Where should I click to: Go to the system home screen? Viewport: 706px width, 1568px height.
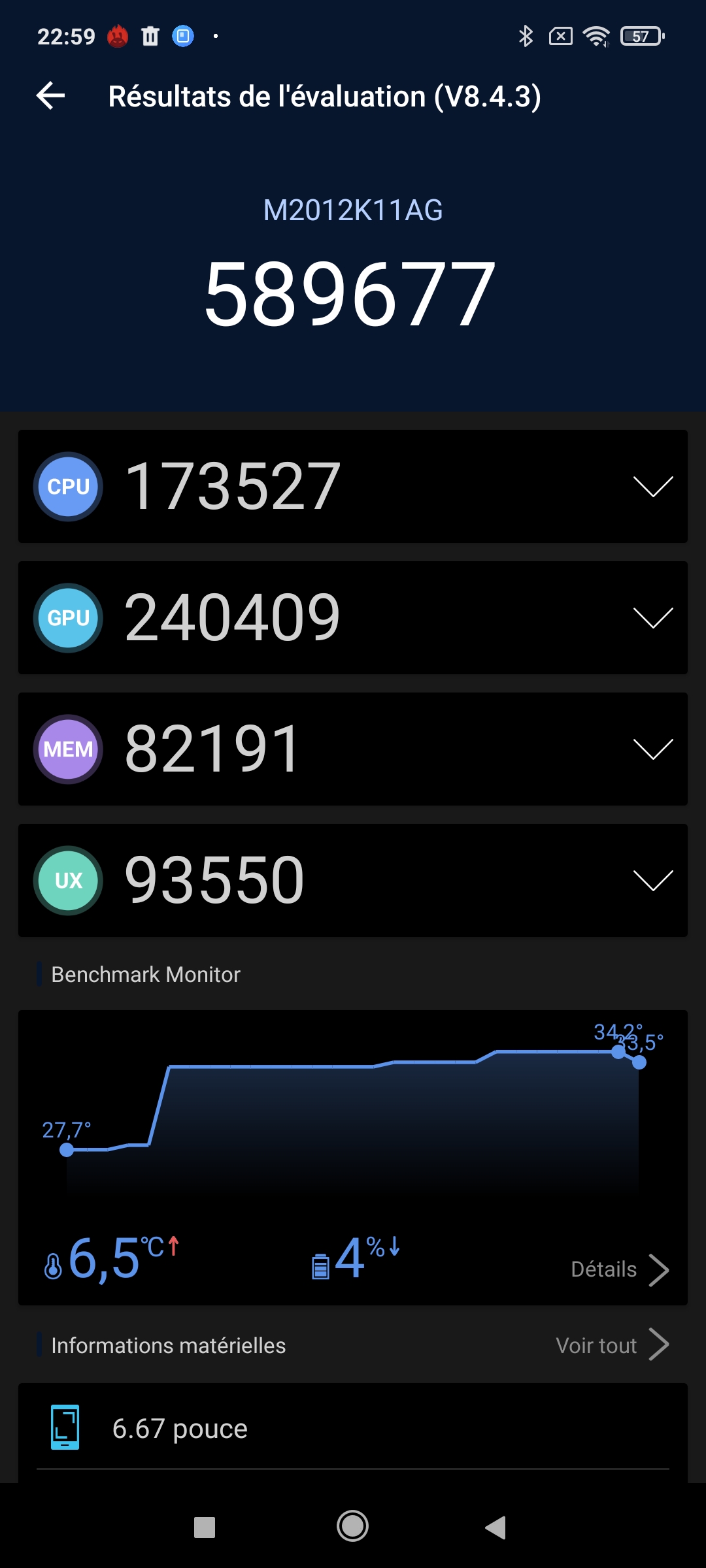coord(352,1526)
